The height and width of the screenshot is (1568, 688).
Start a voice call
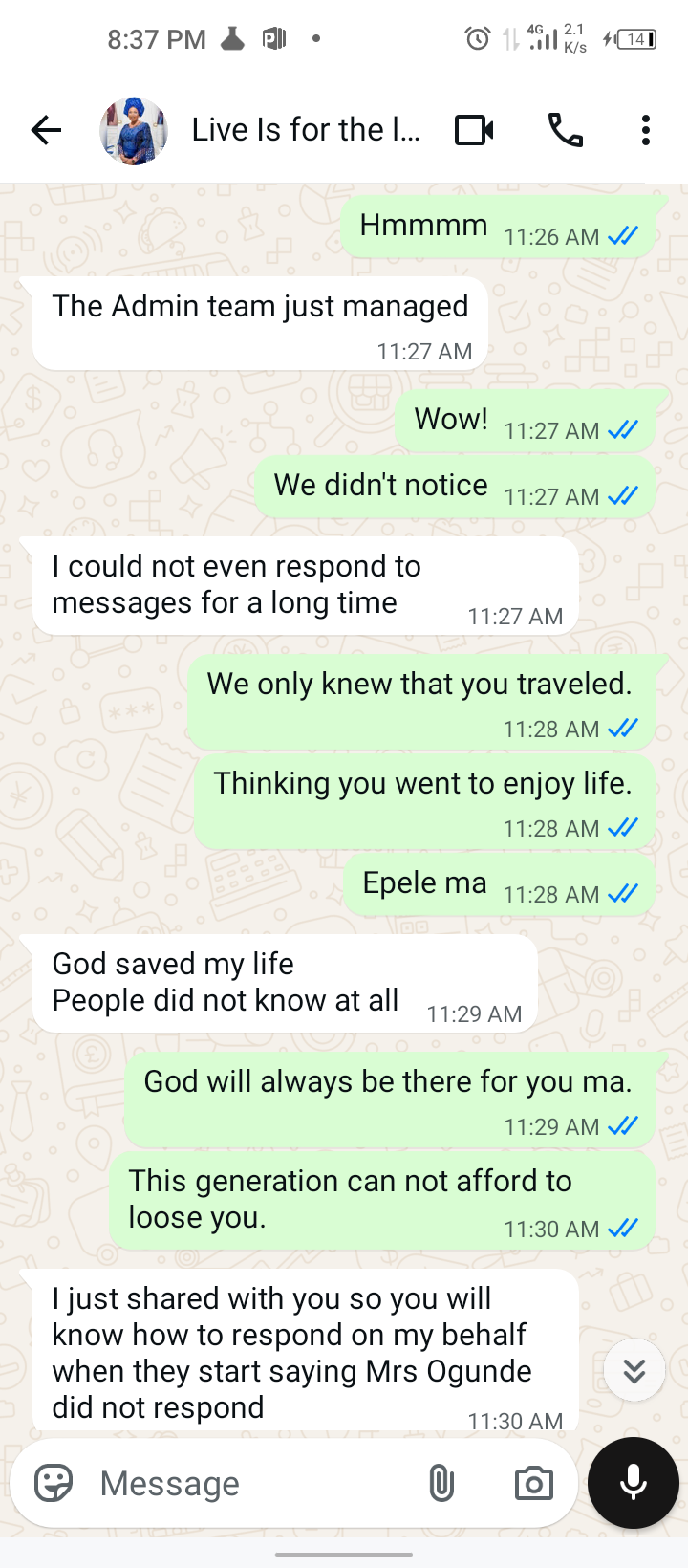(x=565, y=130)
